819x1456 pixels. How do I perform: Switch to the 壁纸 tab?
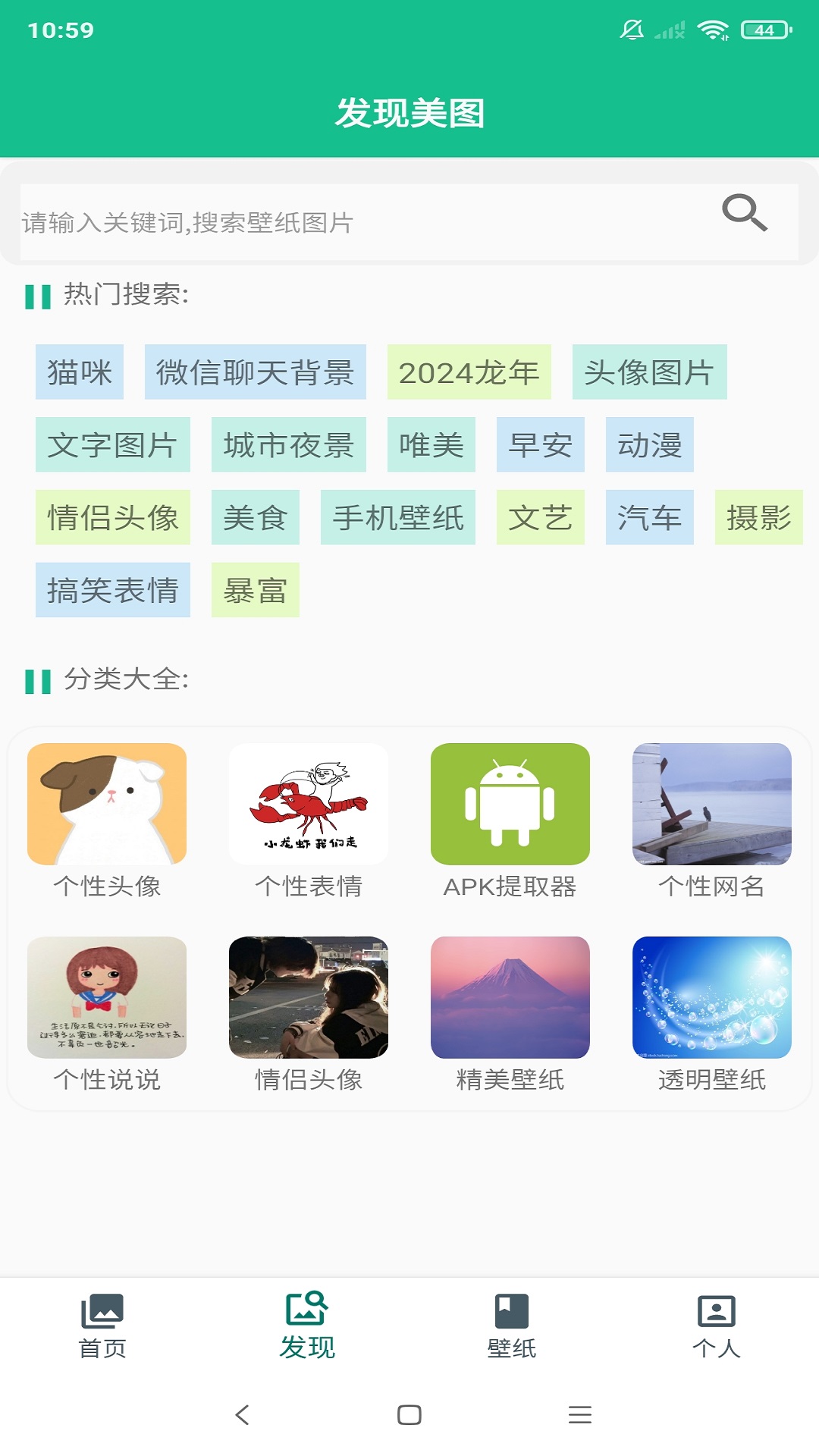tap(512, 1326)
